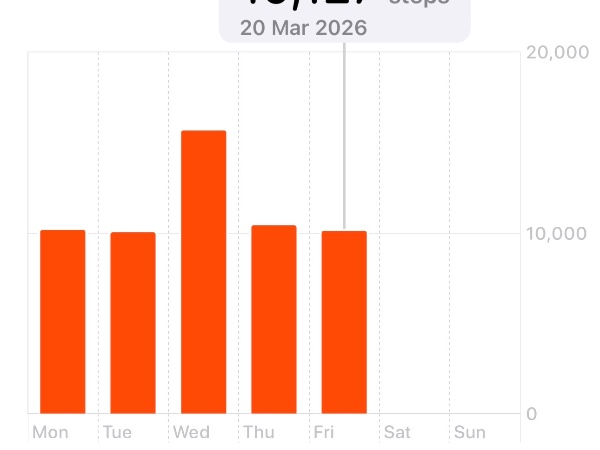The width and height of the screenshot is (600, 450).
Task: Select the Tuesday steps bar
Action: click(x=133, y=322)
